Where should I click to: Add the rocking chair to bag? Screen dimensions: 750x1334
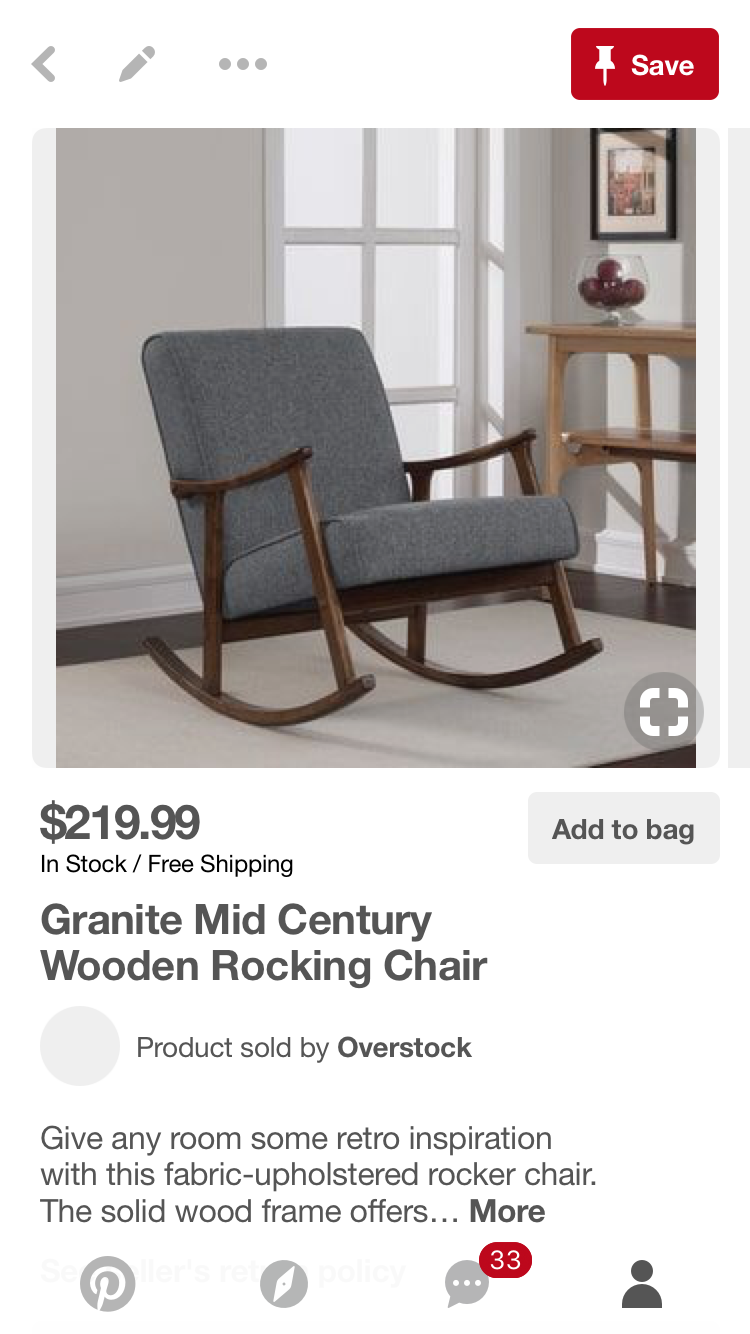coord(623,829)
